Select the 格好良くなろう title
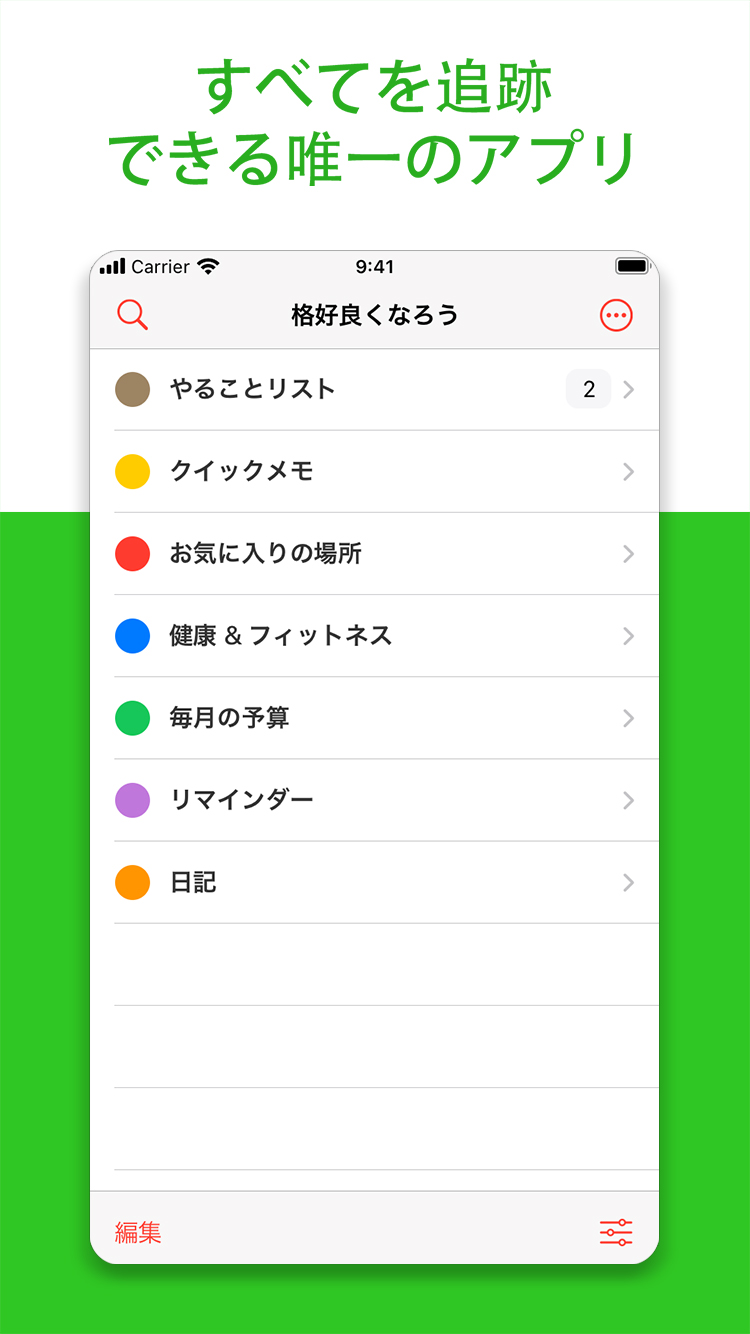 374,314
